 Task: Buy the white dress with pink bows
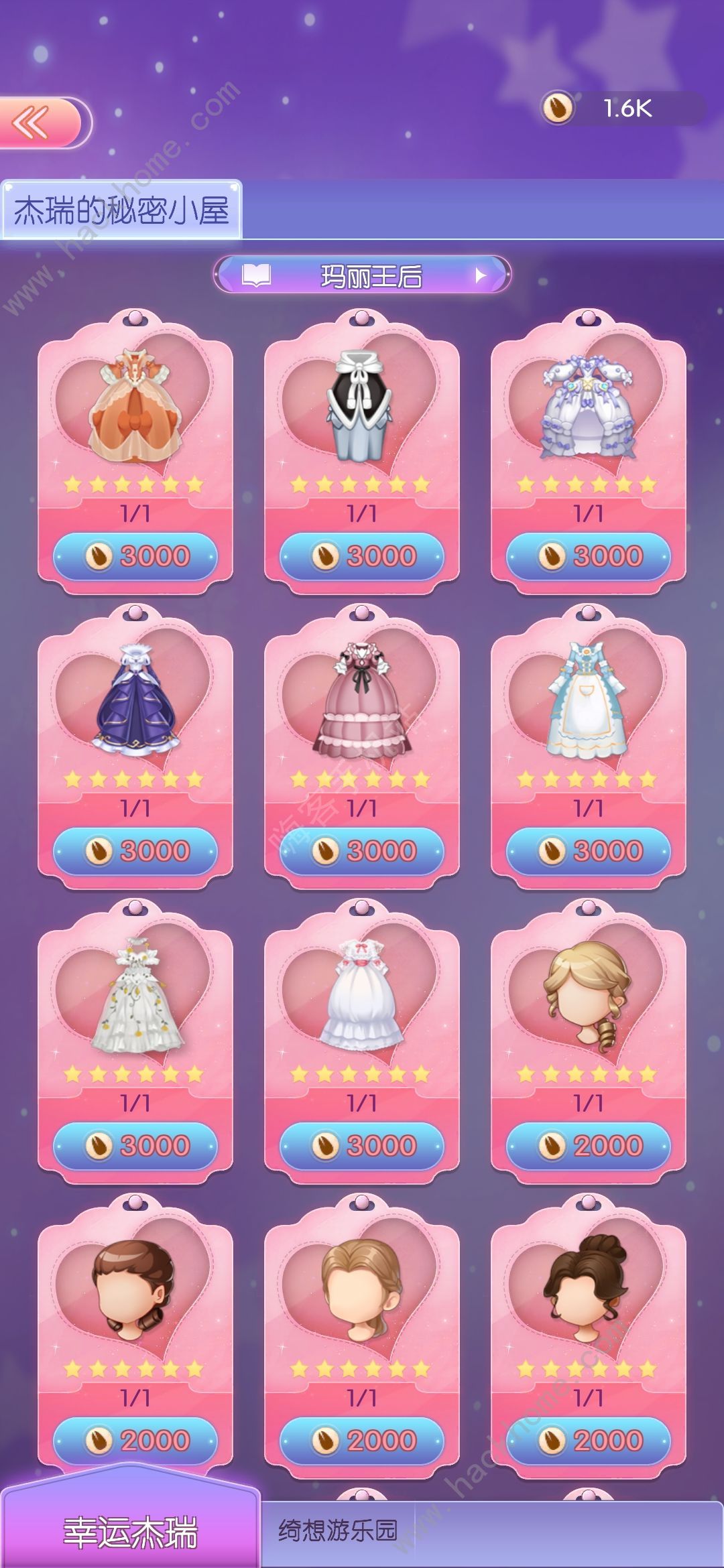[362, 1146]
